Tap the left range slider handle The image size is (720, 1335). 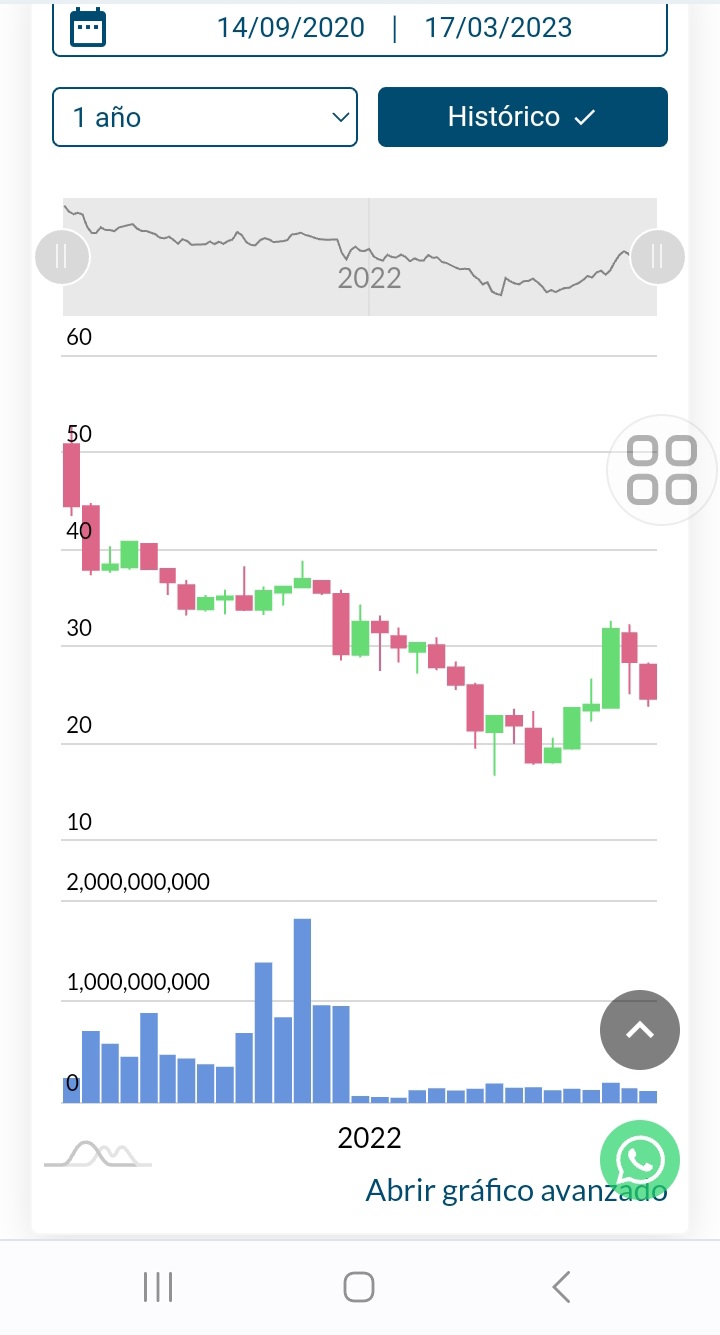(62, 256)
